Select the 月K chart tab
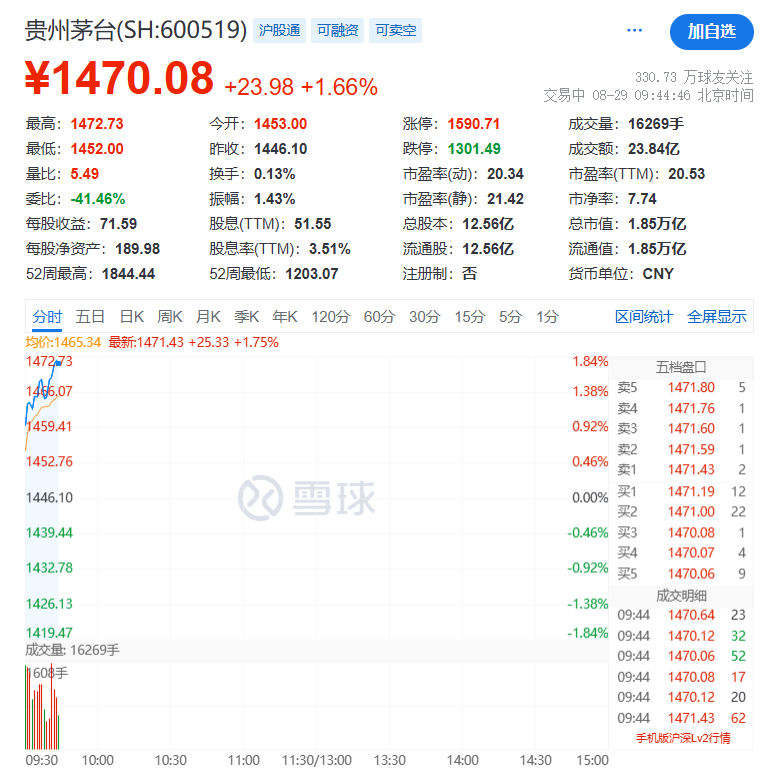The image size is (780, 774). coord(208,317)
